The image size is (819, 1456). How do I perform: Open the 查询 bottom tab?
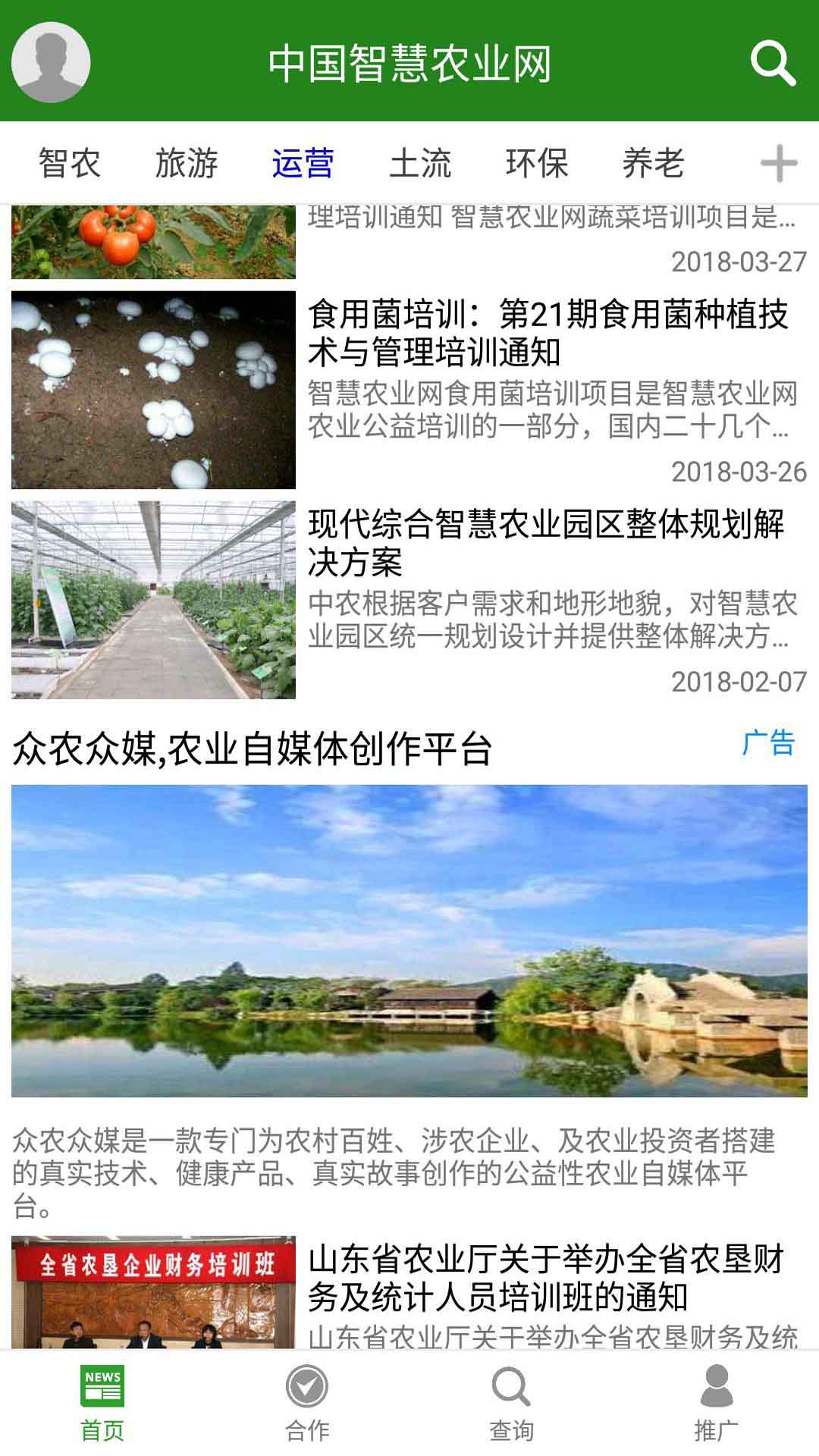pos(512,1404)
